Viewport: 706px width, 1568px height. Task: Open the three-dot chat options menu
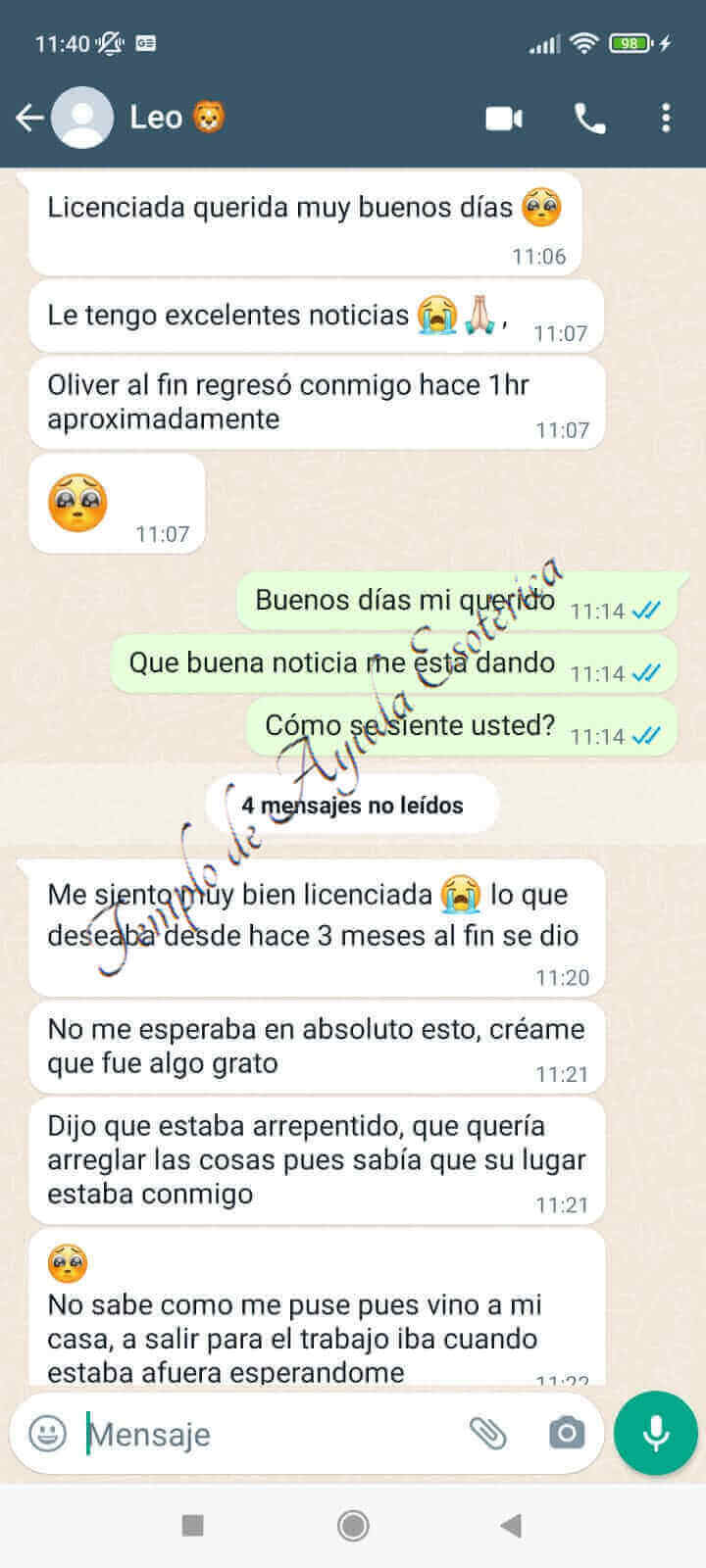pos(666,117)
